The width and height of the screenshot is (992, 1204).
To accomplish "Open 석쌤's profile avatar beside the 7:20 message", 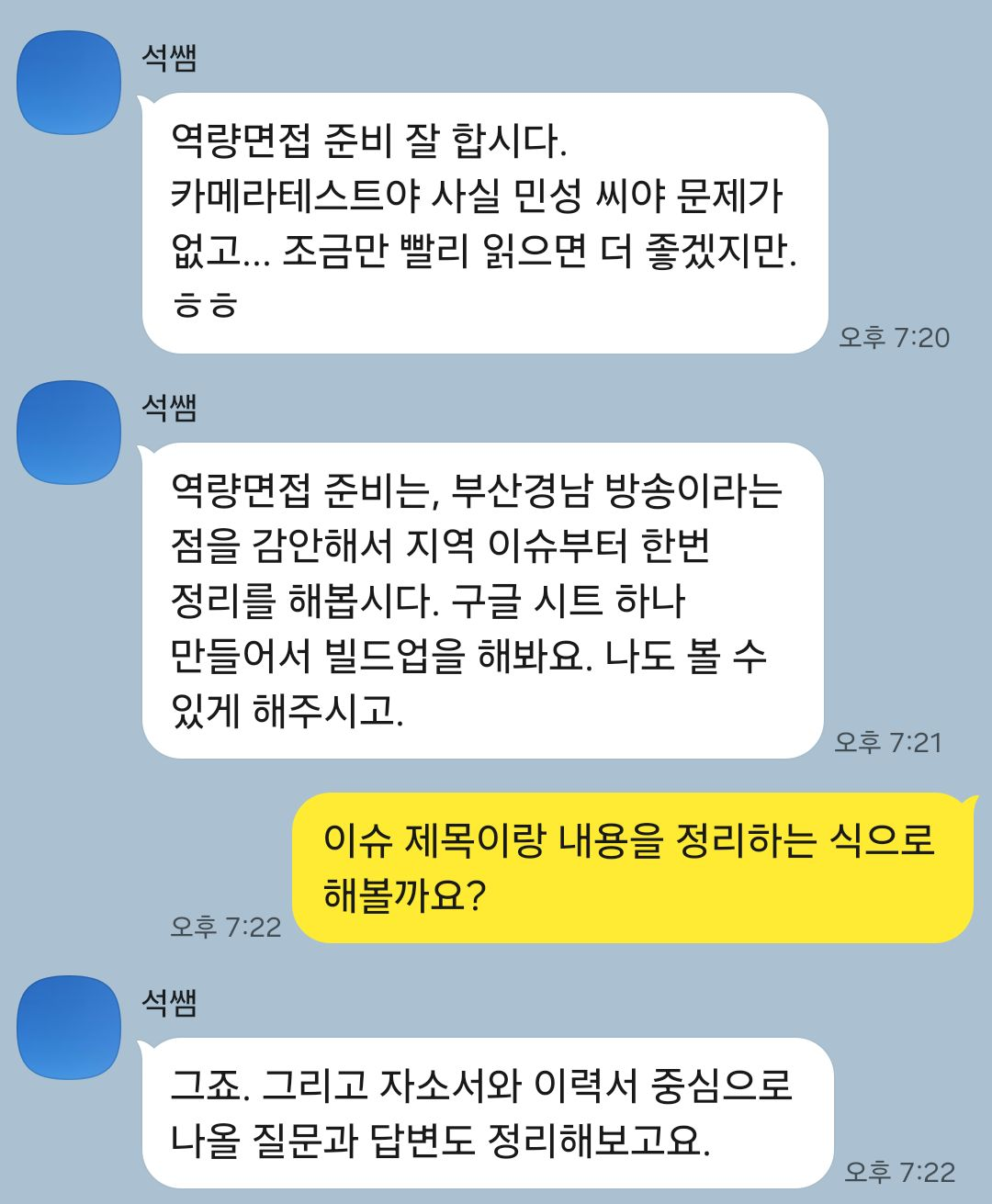I will pyautogui.click(x=69, y=83).
